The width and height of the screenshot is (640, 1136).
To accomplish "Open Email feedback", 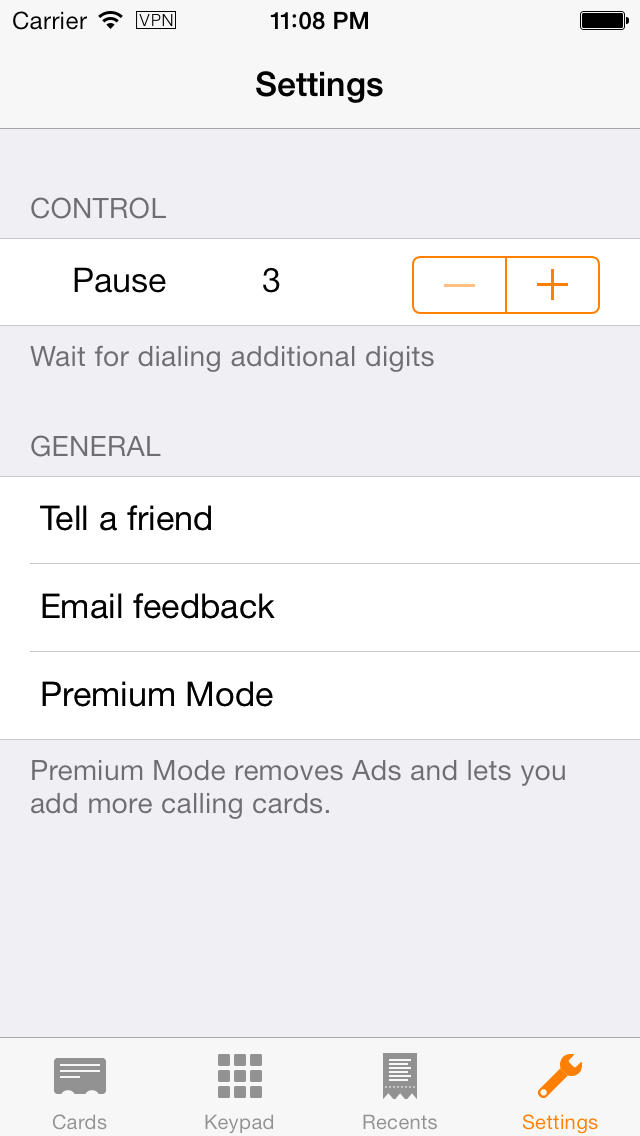I will pos(320,608).
